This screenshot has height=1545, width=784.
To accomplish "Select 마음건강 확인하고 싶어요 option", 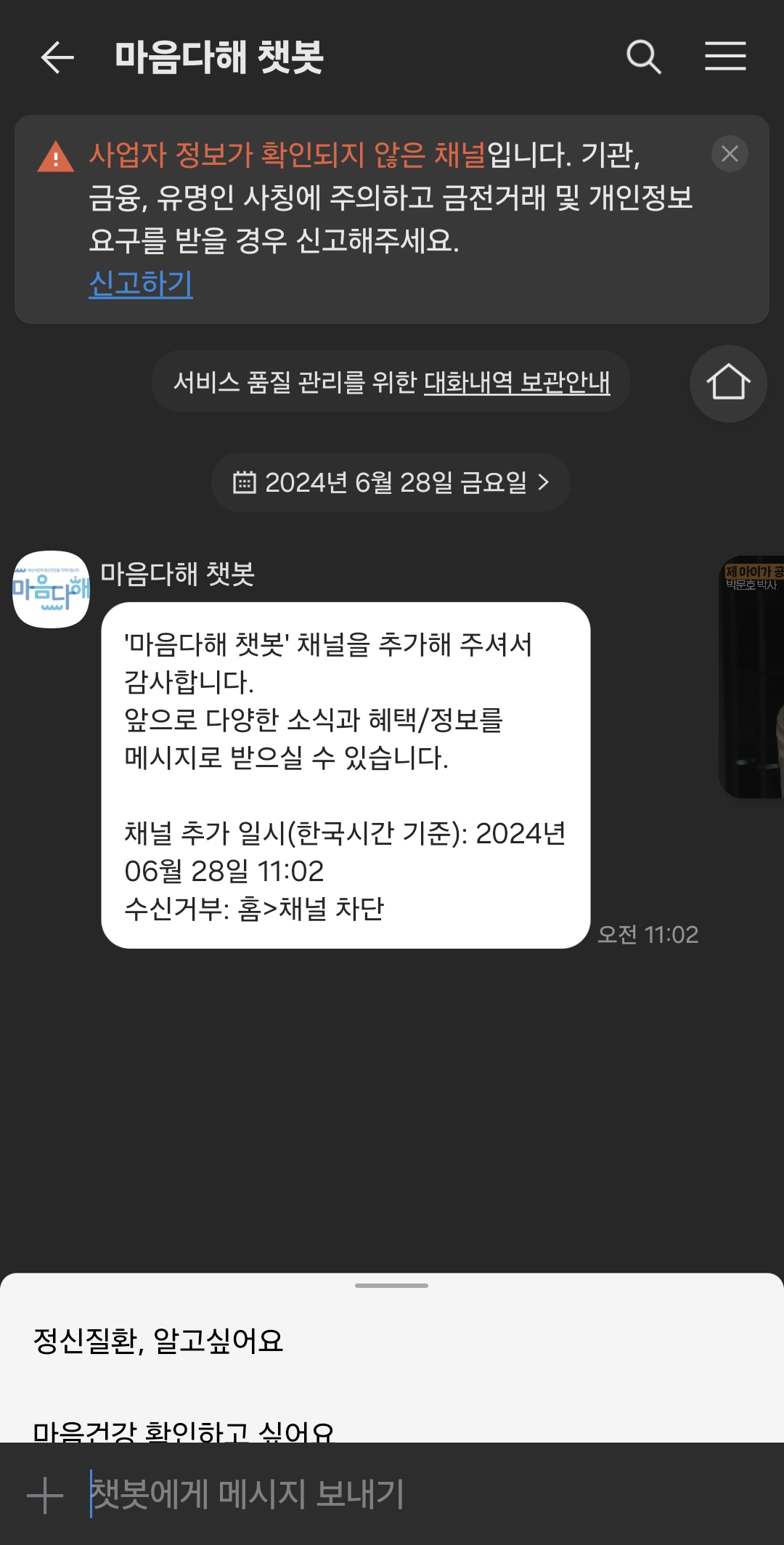I will tap(183, 1431).
